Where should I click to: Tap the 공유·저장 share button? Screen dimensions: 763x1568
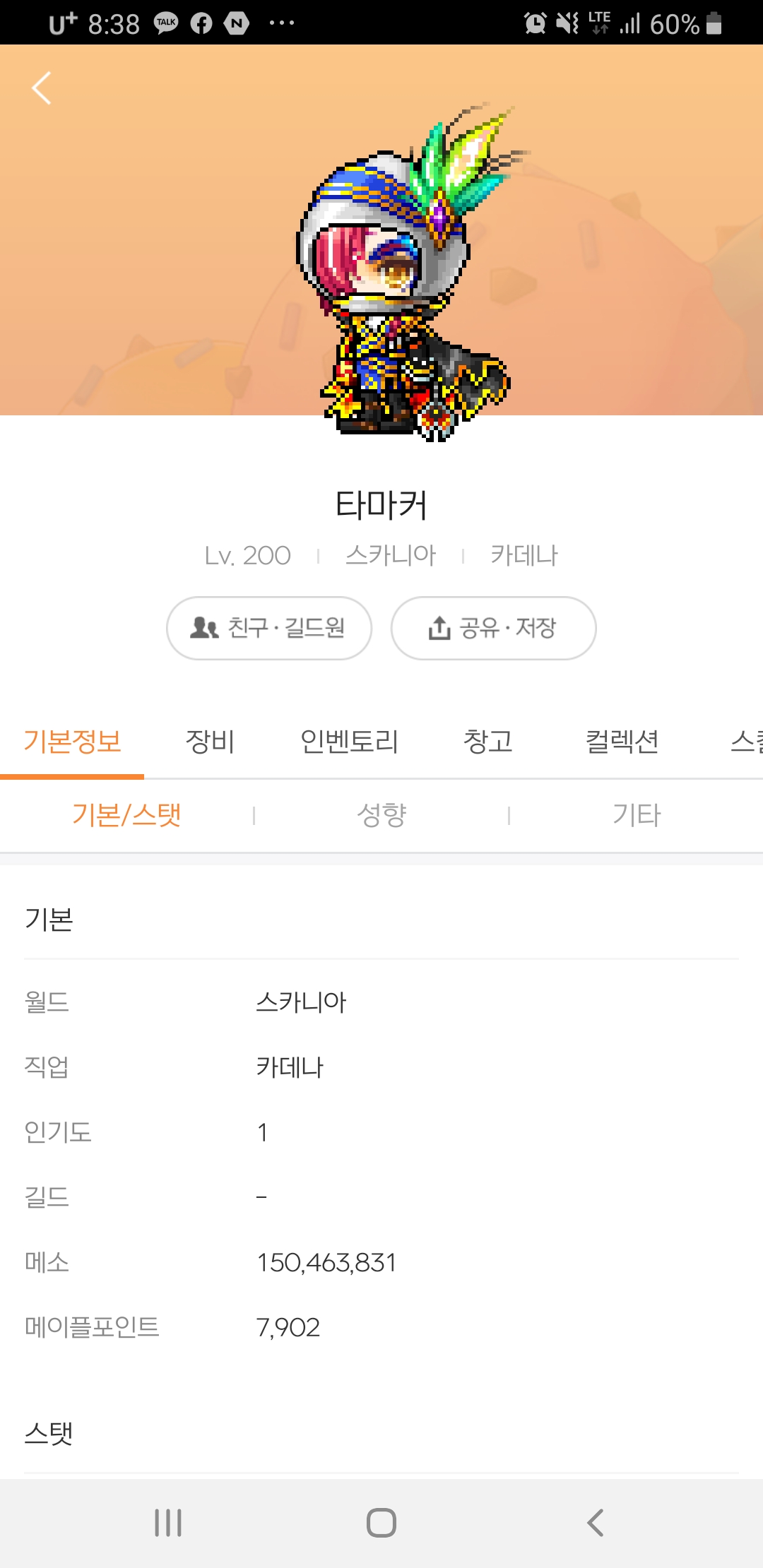point(493,628)
